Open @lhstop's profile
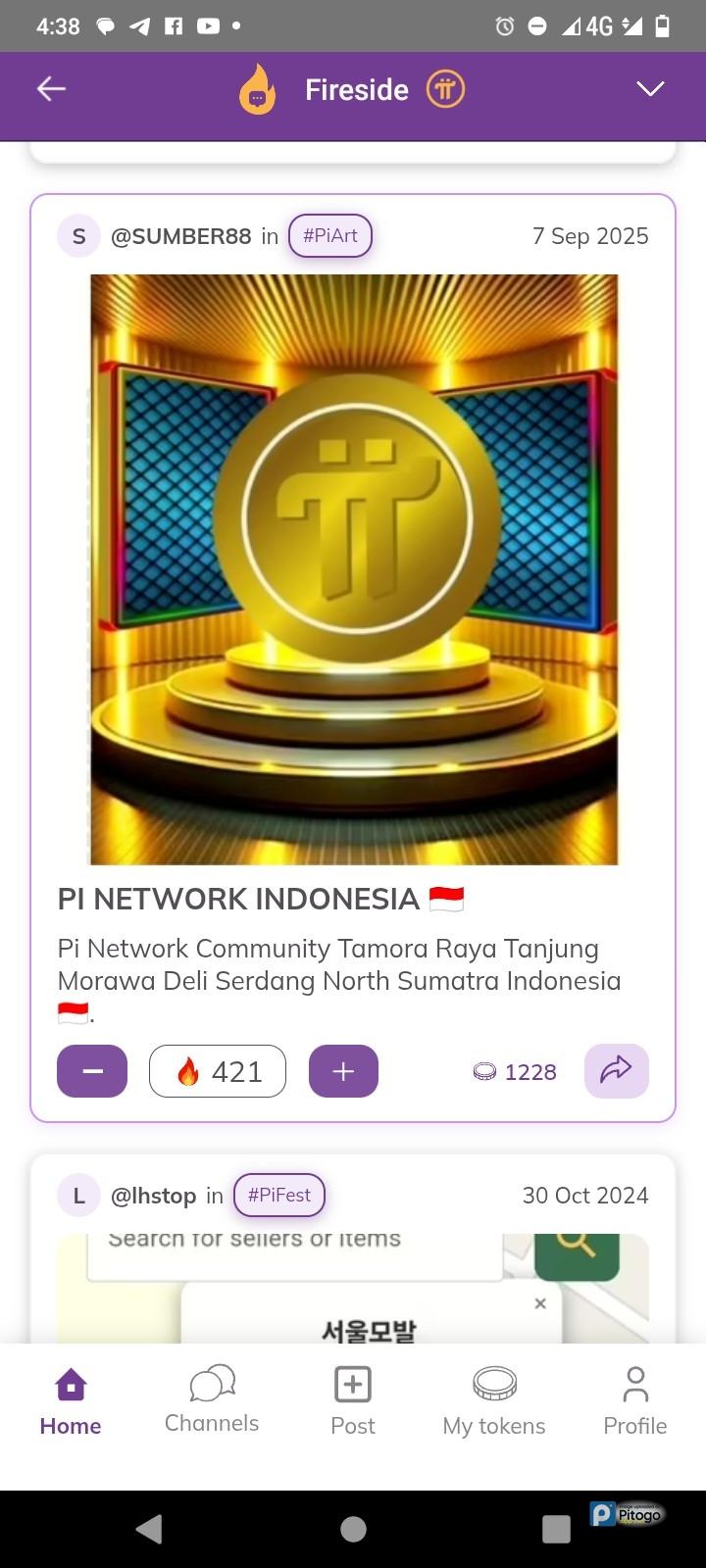Image resolution: width=706 pixels, height=1568 pixels. (153, 1196)
